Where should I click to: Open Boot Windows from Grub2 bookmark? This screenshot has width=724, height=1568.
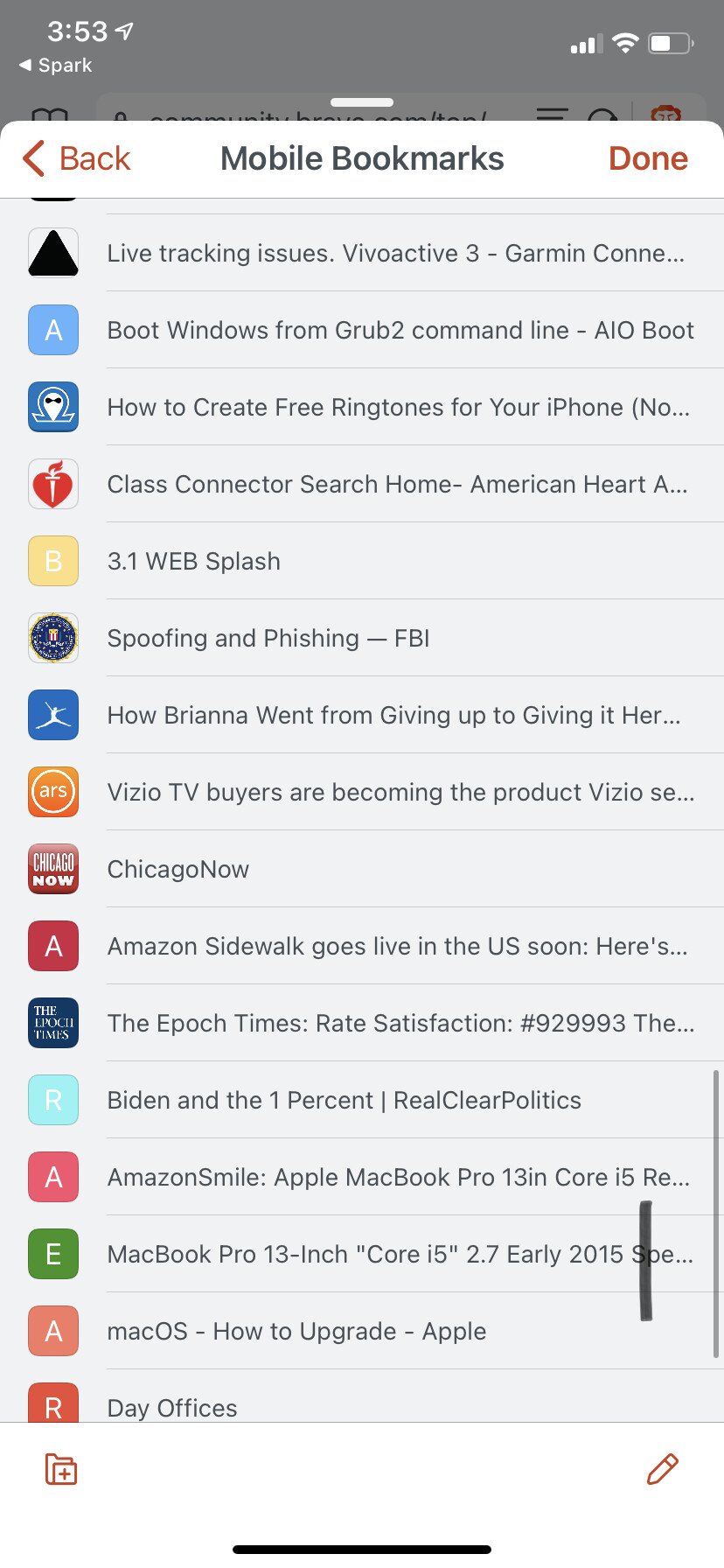400,331
